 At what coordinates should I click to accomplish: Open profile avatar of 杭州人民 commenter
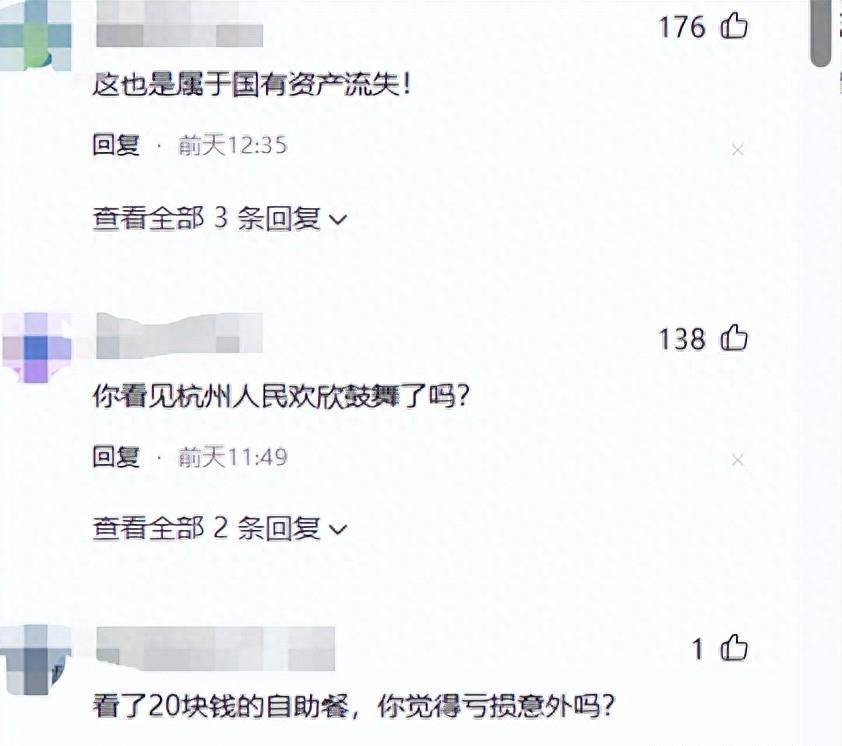(x=36, y=346)
